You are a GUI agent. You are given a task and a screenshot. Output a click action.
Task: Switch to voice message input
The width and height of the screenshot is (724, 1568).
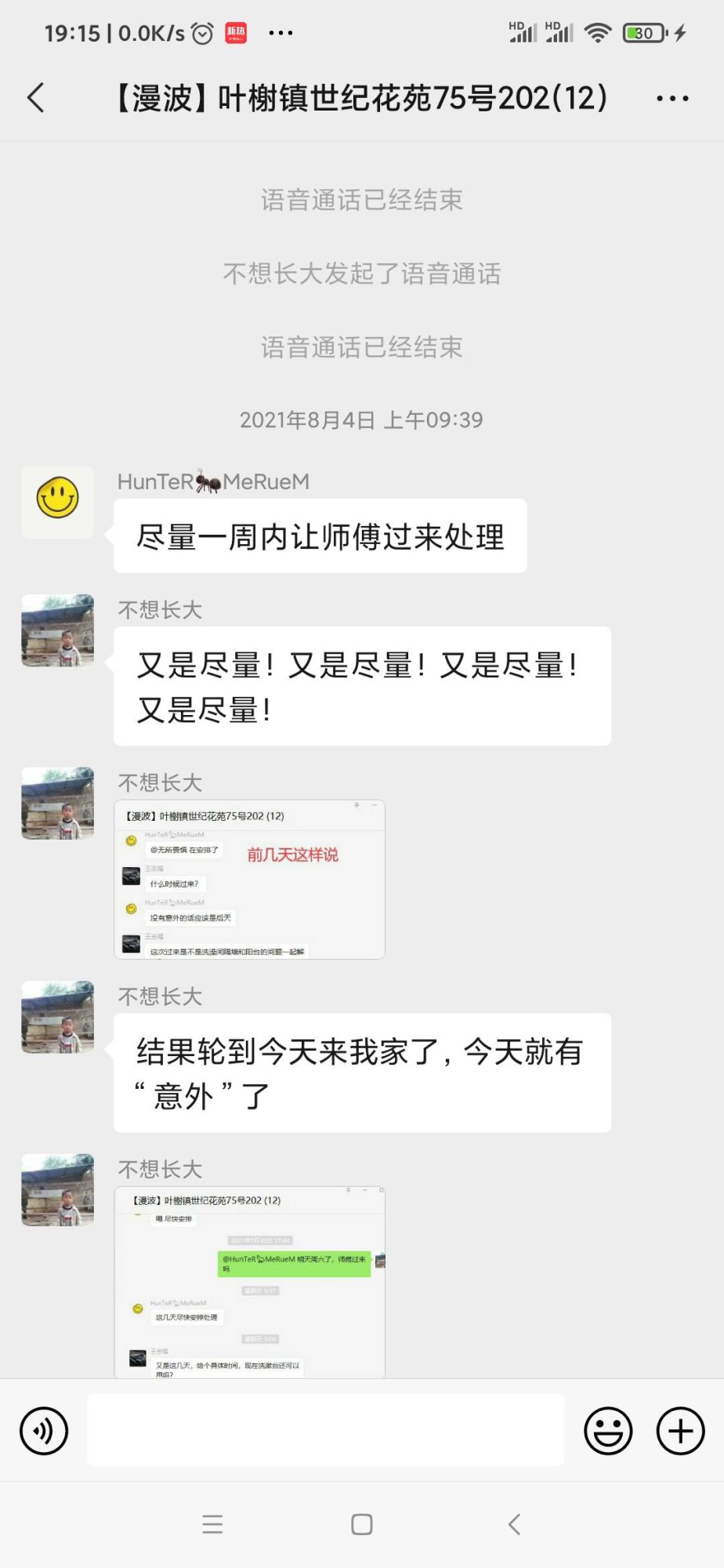tap(44, 1431)
